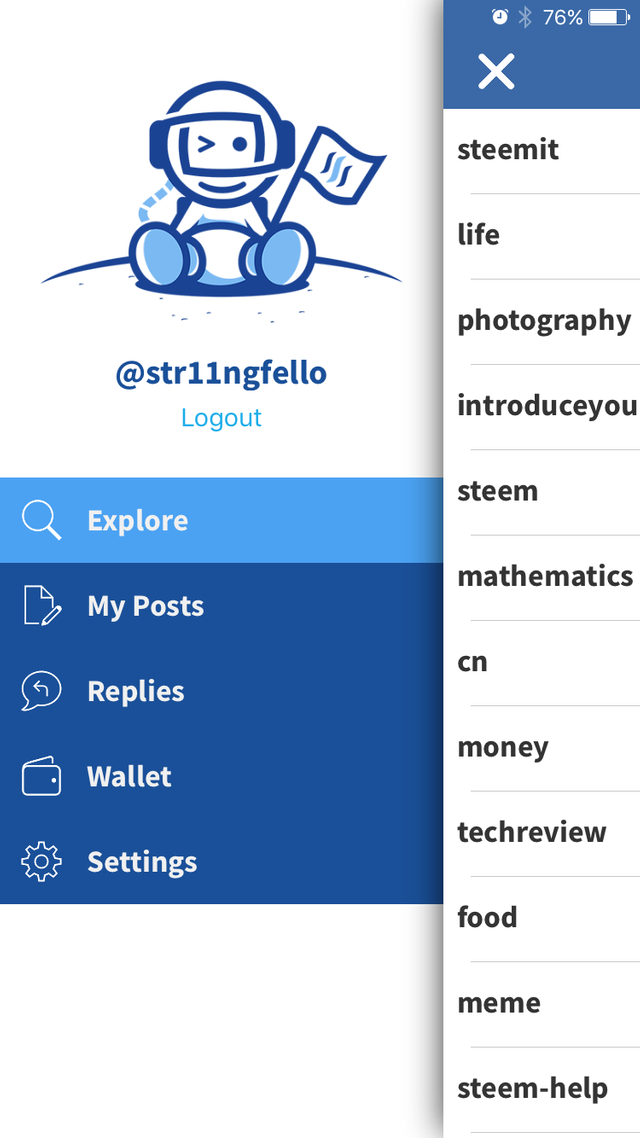This screenshot has width=640, height=1138.
Task: Open the Explore menu item
Action: (x=221, y=520)
